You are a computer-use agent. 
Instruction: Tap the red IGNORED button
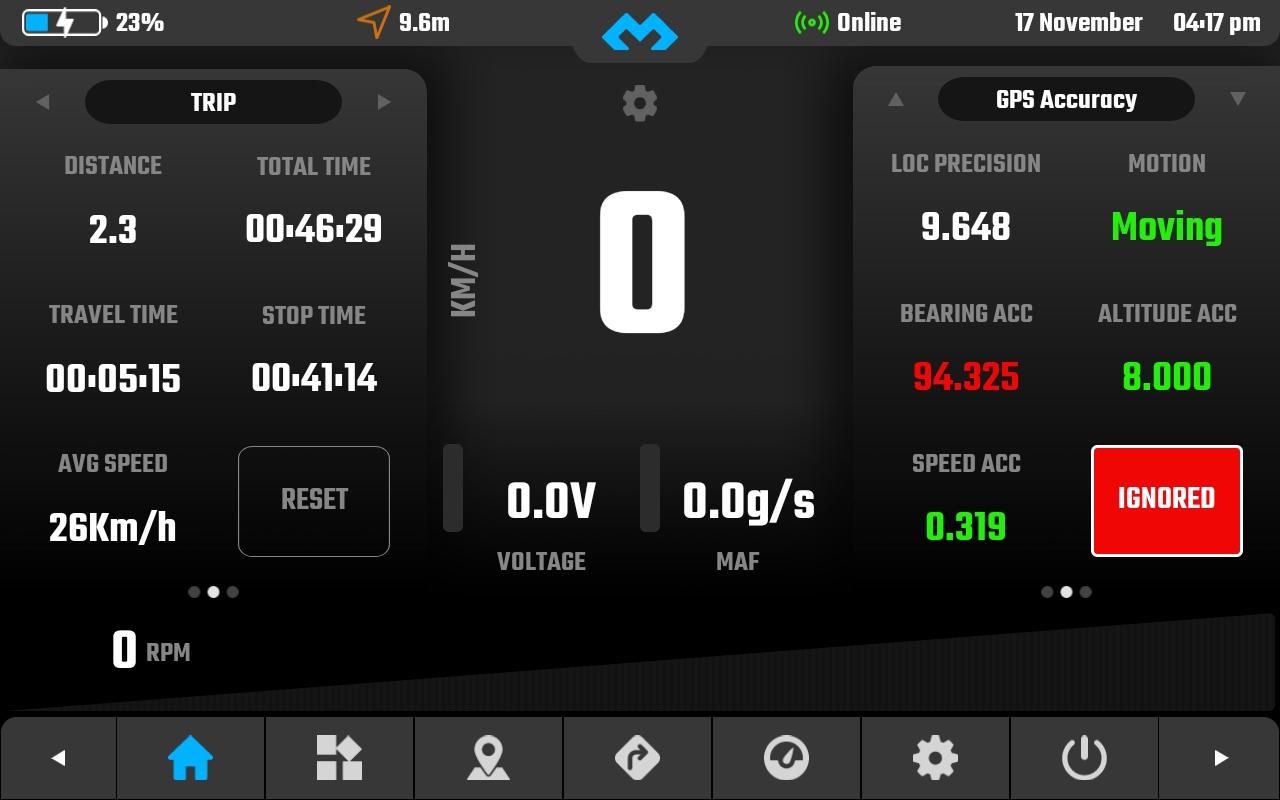click(1166, 500)
